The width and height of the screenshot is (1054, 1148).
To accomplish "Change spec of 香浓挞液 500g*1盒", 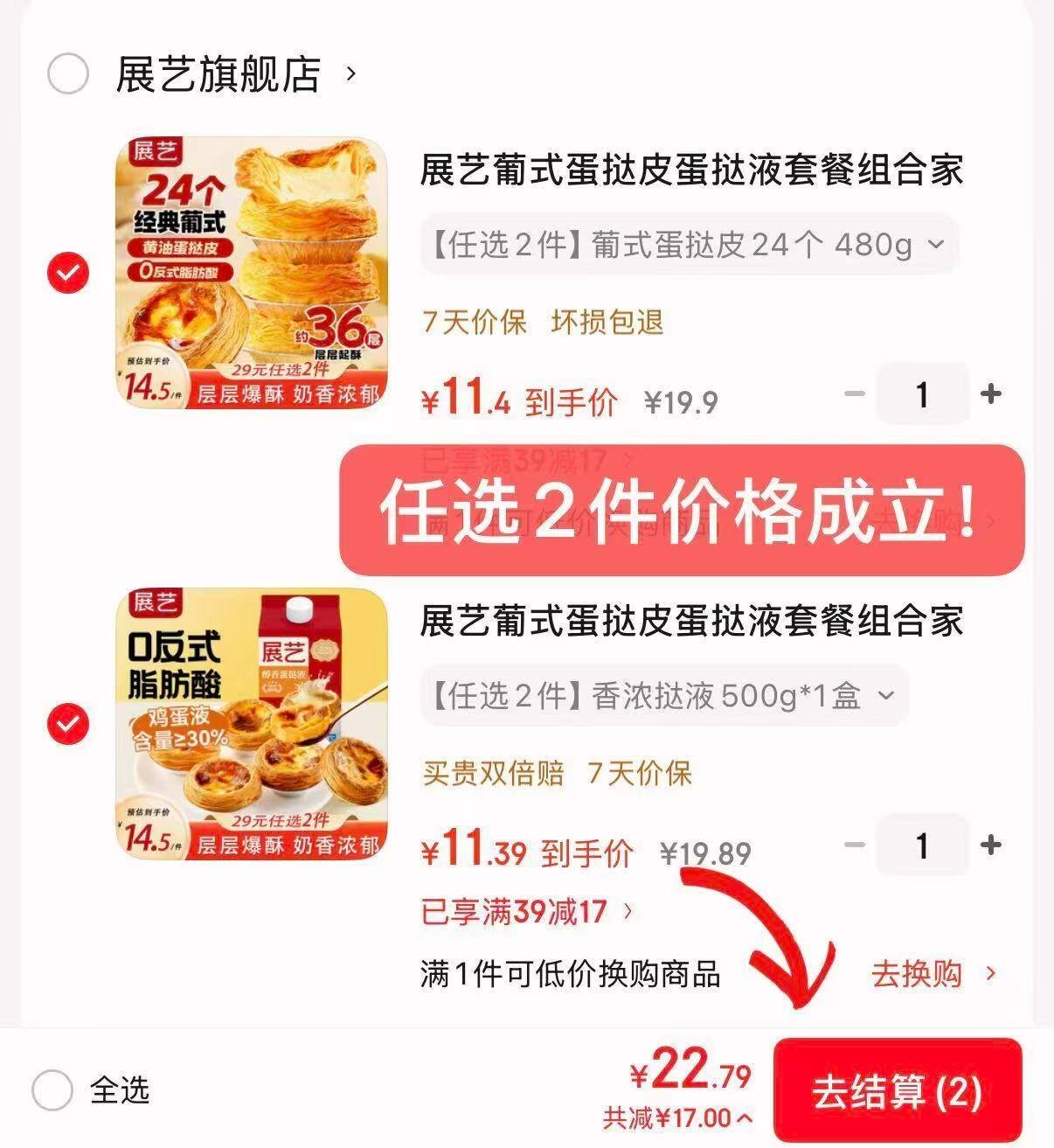I will (664, 696).
